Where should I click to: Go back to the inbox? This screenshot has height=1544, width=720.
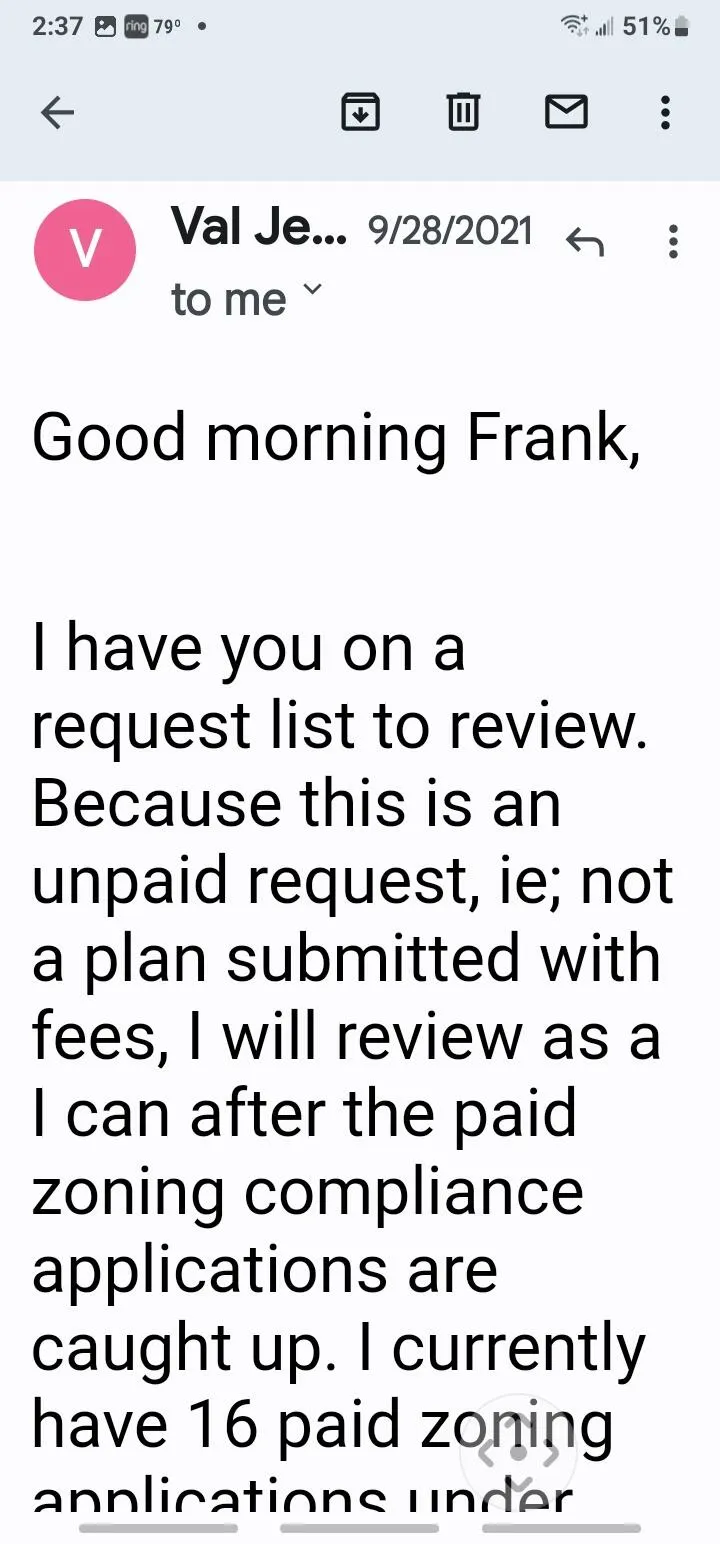57,113
